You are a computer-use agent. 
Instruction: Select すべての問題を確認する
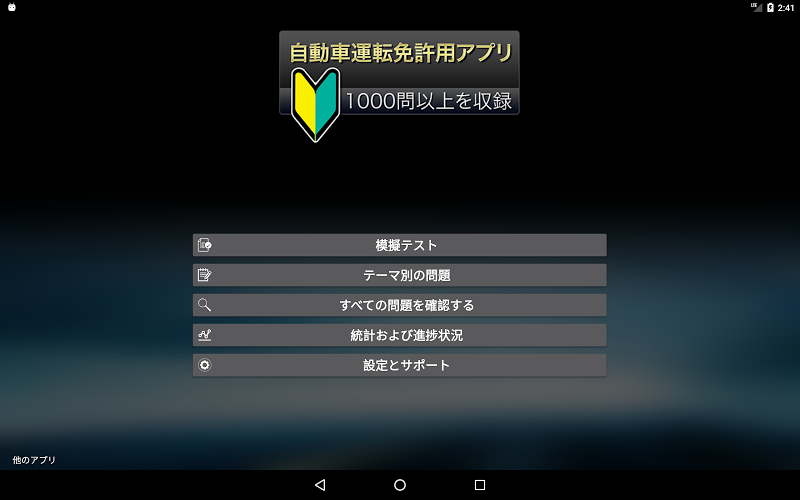[x=399, y=305]
